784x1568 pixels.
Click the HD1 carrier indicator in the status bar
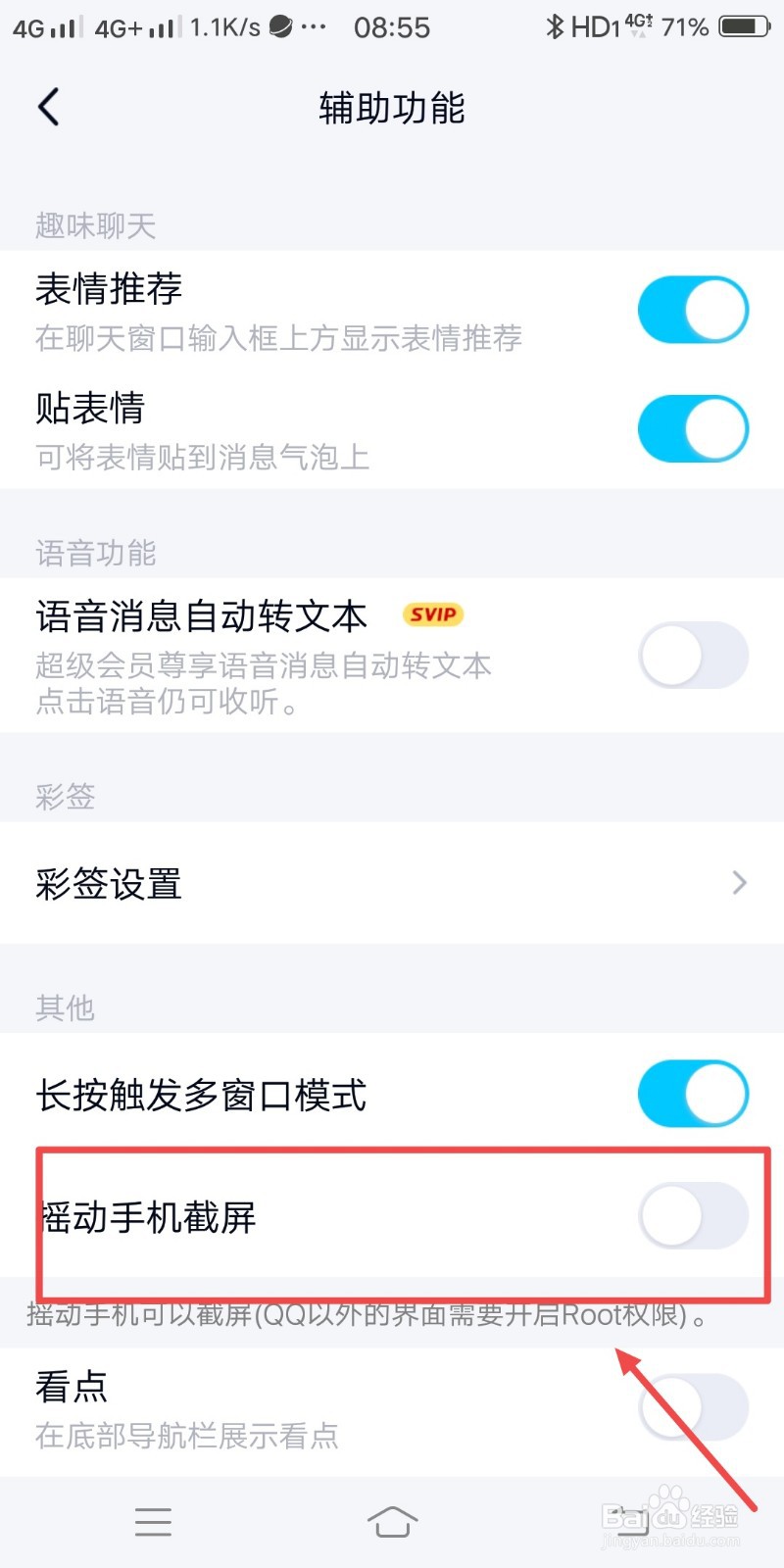point(591,28)
